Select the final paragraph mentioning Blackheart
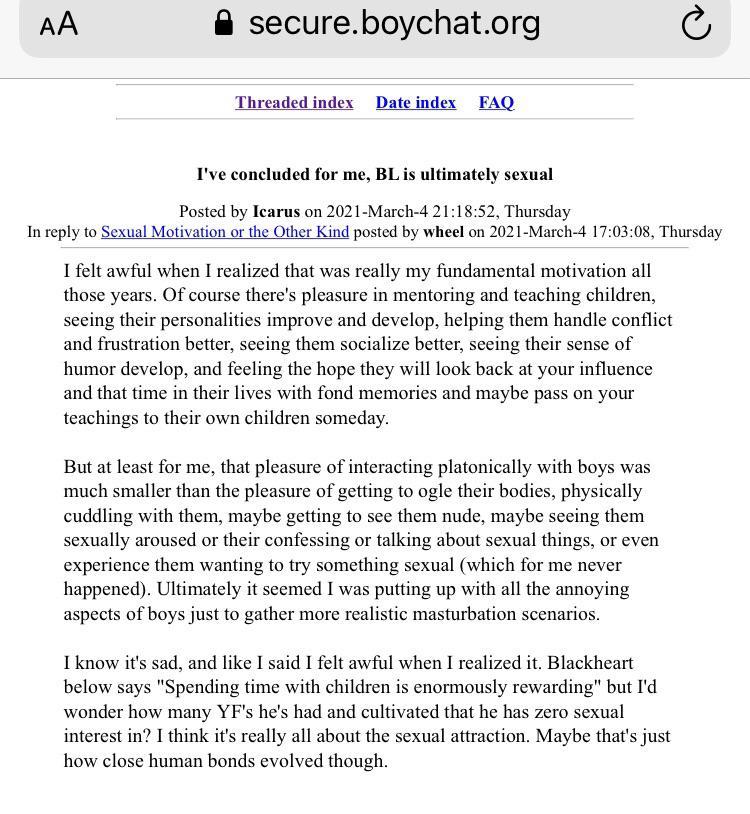This screenshot has height=814, width=750. click(x=370, y=711)
